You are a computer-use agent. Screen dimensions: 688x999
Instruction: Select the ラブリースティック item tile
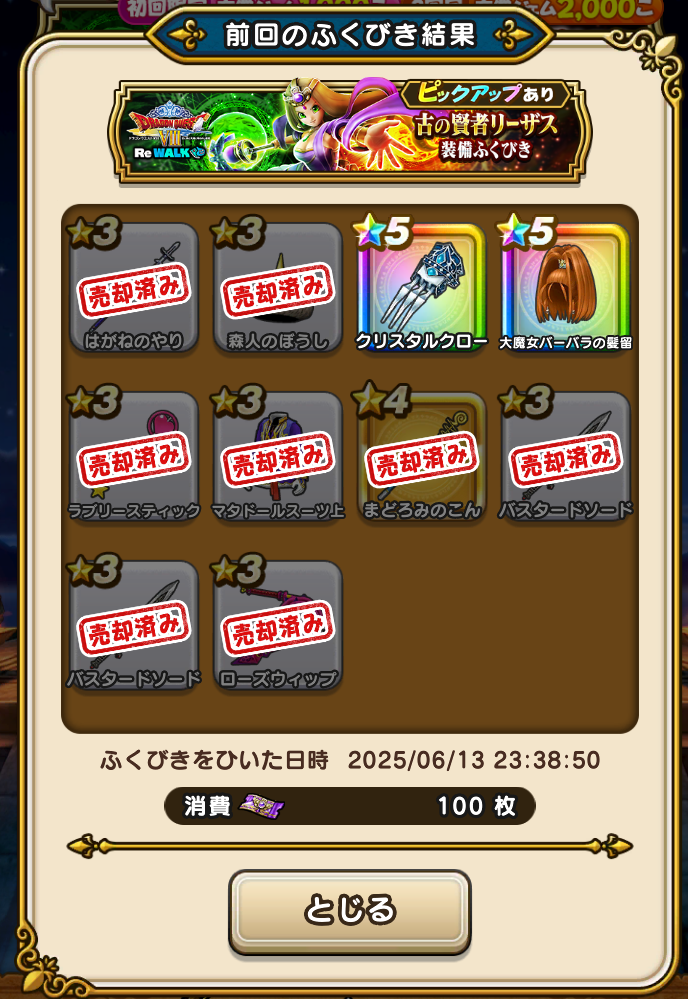134,457
